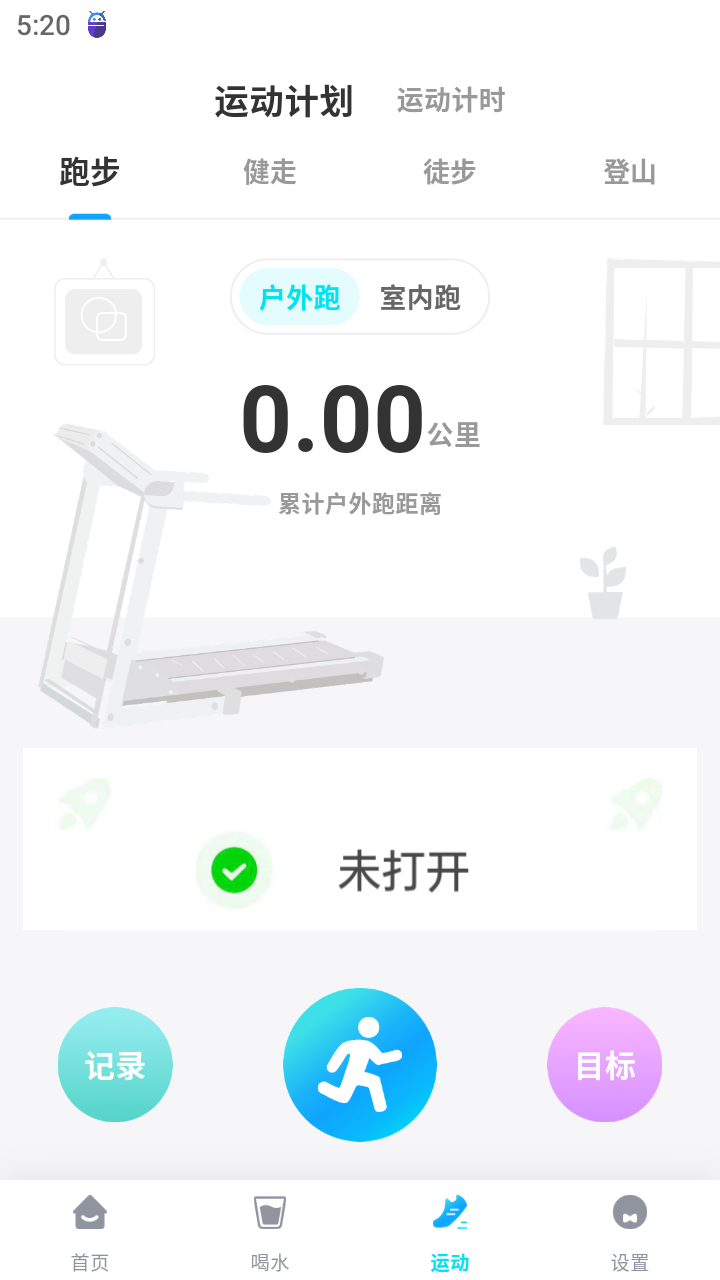The width and height of the screenshot is (720, 1280).
Task: Tap the 运动 bottom navigation tab
Action: (449, 1232)
